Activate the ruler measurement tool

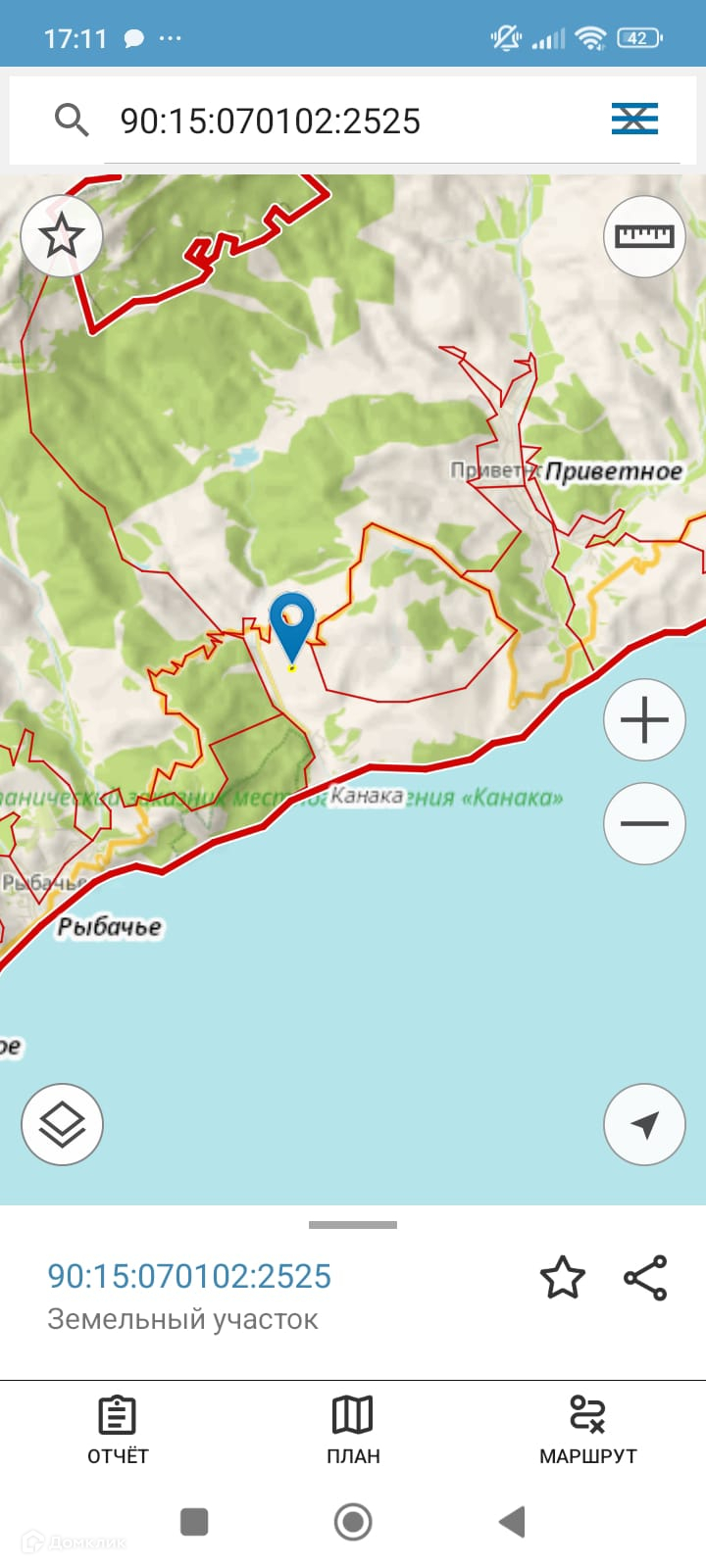coord(643,236)
